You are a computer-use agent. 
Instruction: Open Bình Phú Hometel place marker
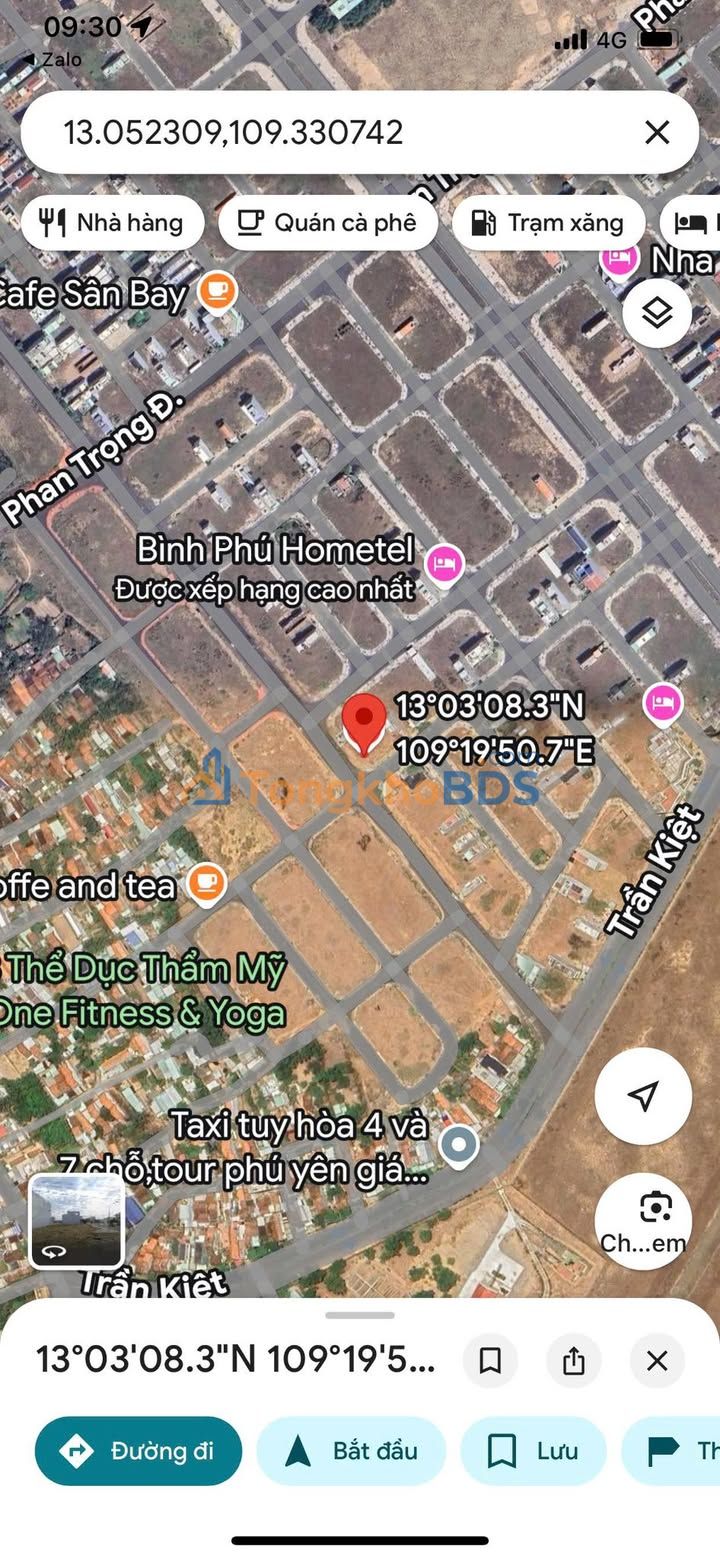(444, 564)
